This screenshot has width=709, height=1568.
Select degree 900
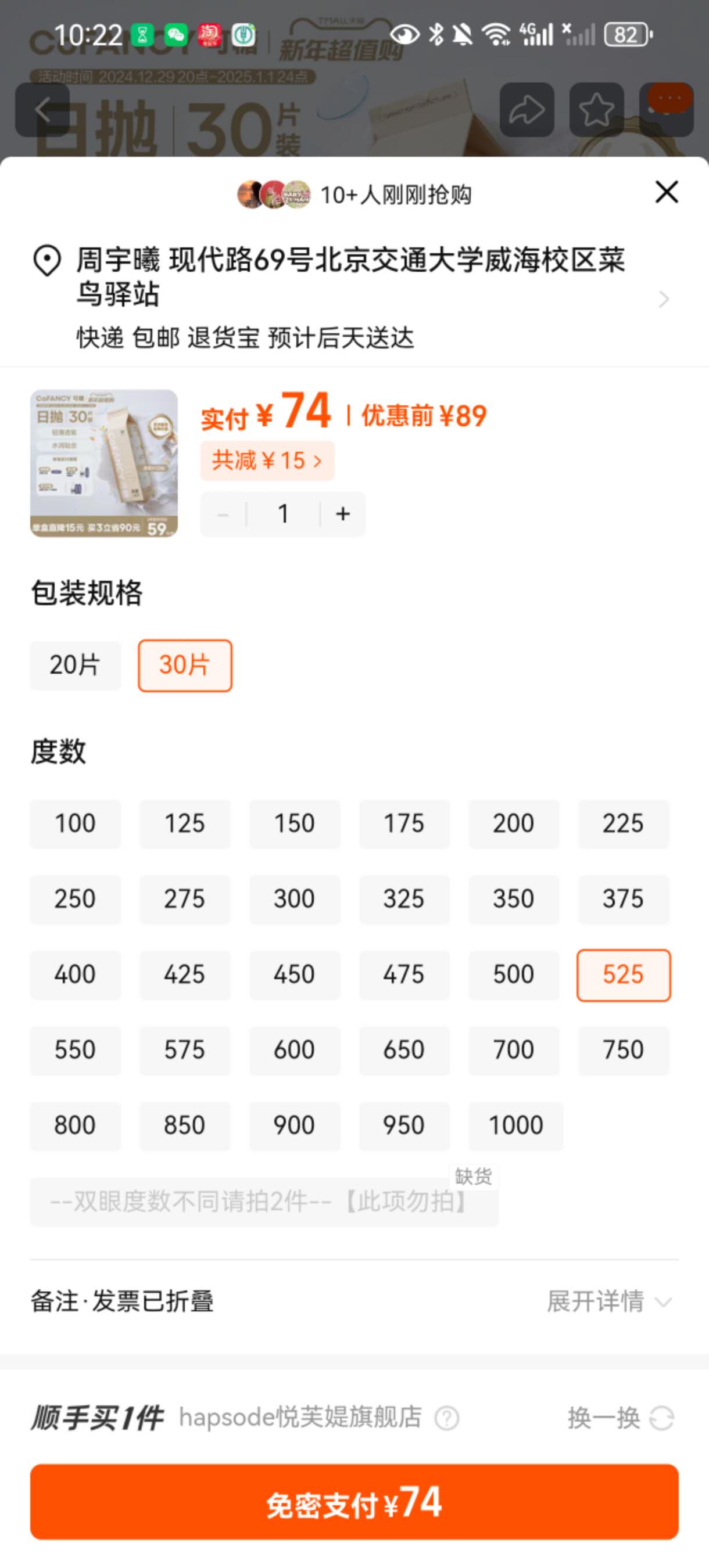(x=294, y=1125)
